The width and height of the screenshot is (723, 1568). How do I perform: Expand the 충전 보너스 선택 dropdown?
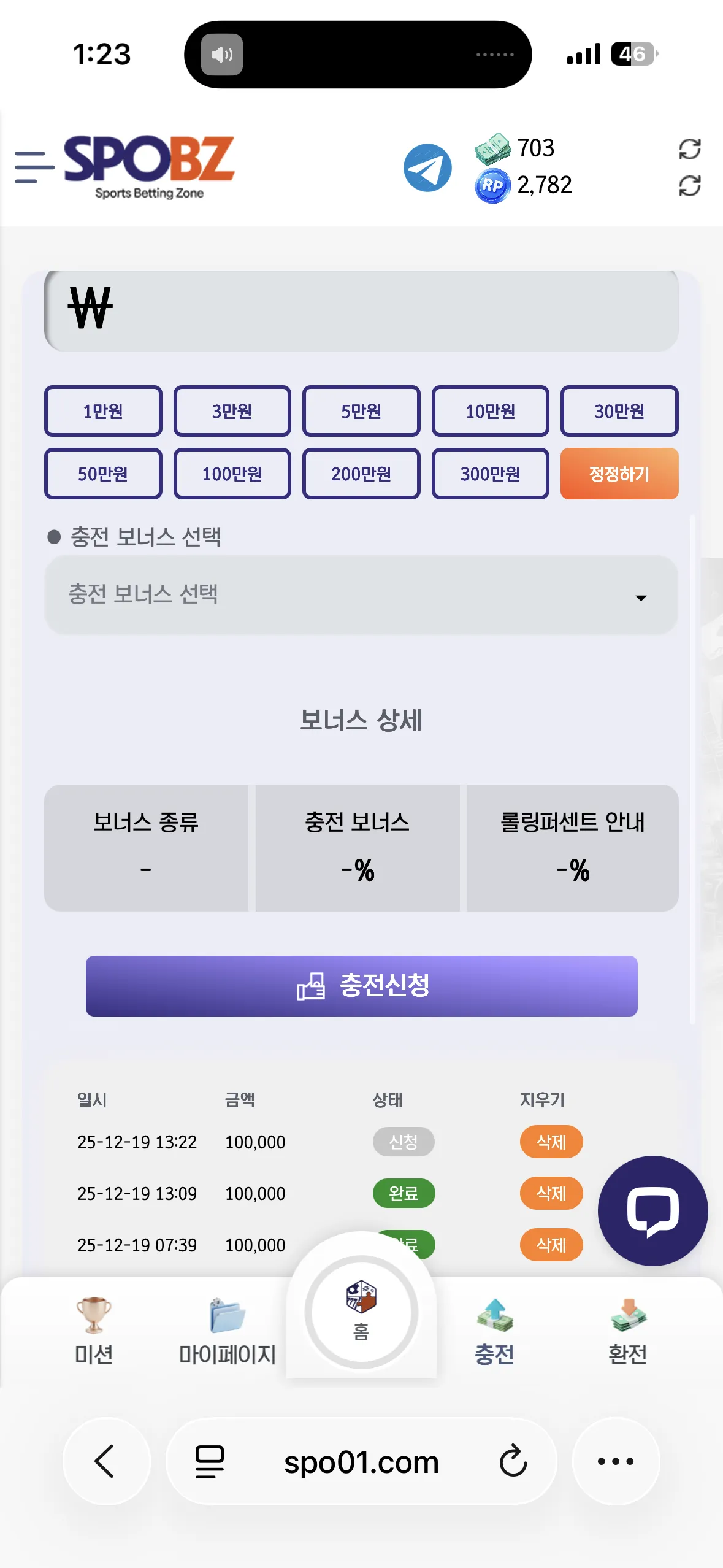click(361, 594)
